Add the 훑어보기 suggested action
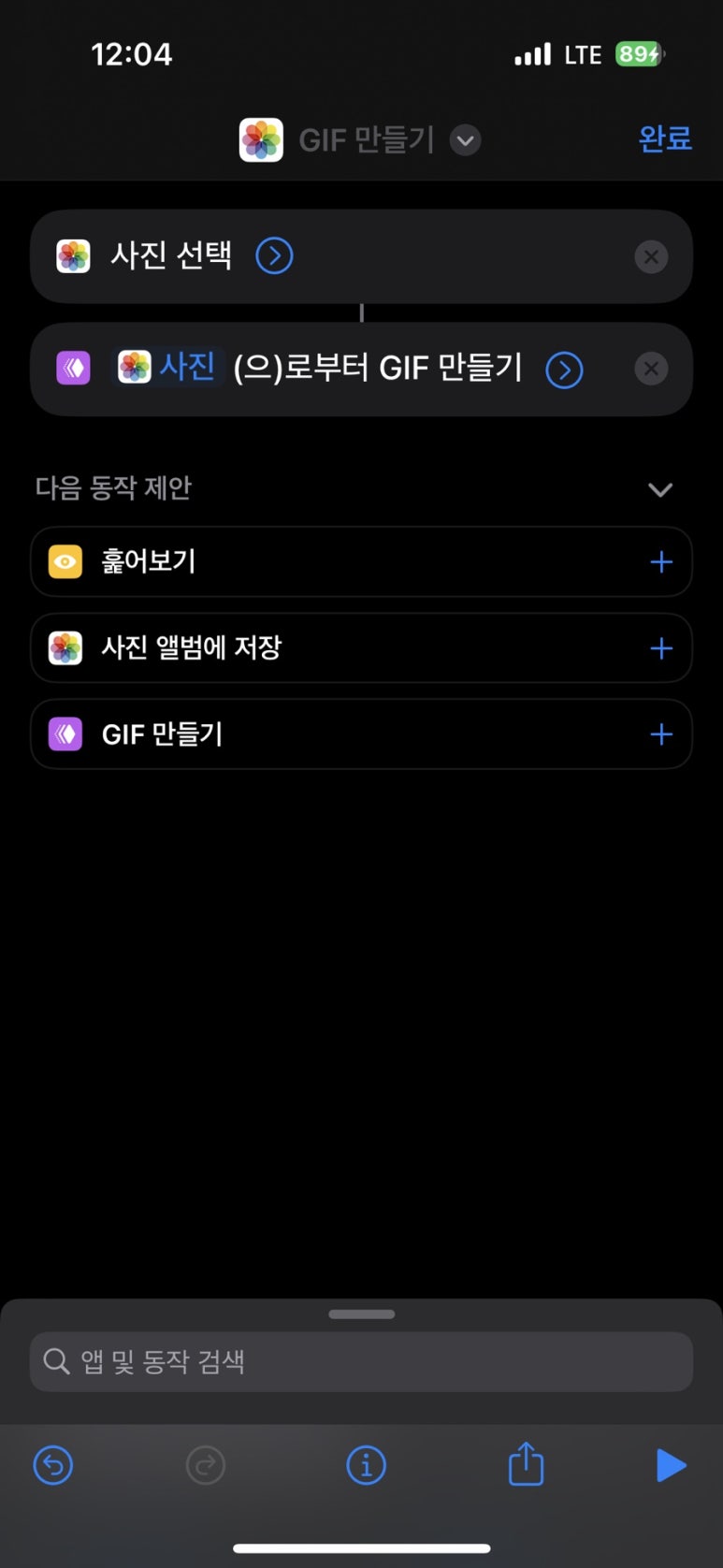723x1568 pixels. pyautogui.click(x=660, y=561)
